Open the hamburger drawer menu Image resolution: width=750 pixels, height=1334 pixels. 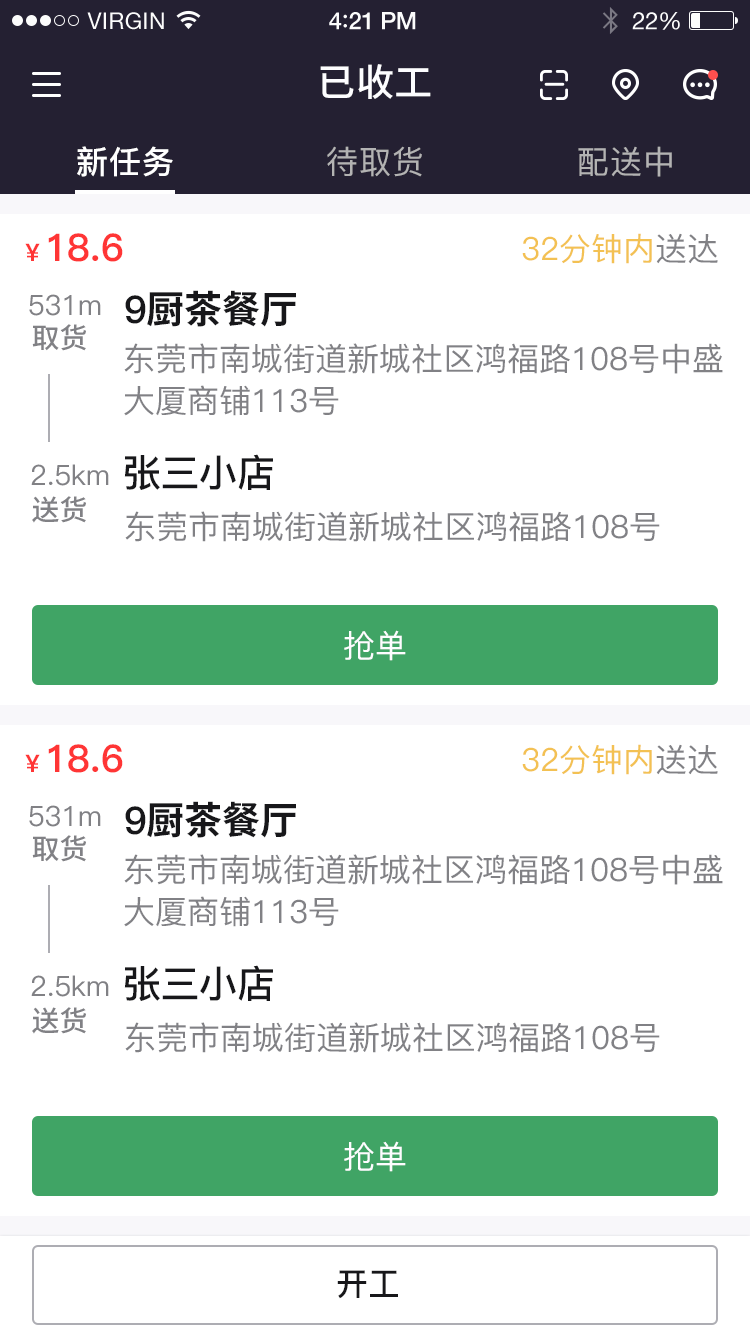(46, 85)
